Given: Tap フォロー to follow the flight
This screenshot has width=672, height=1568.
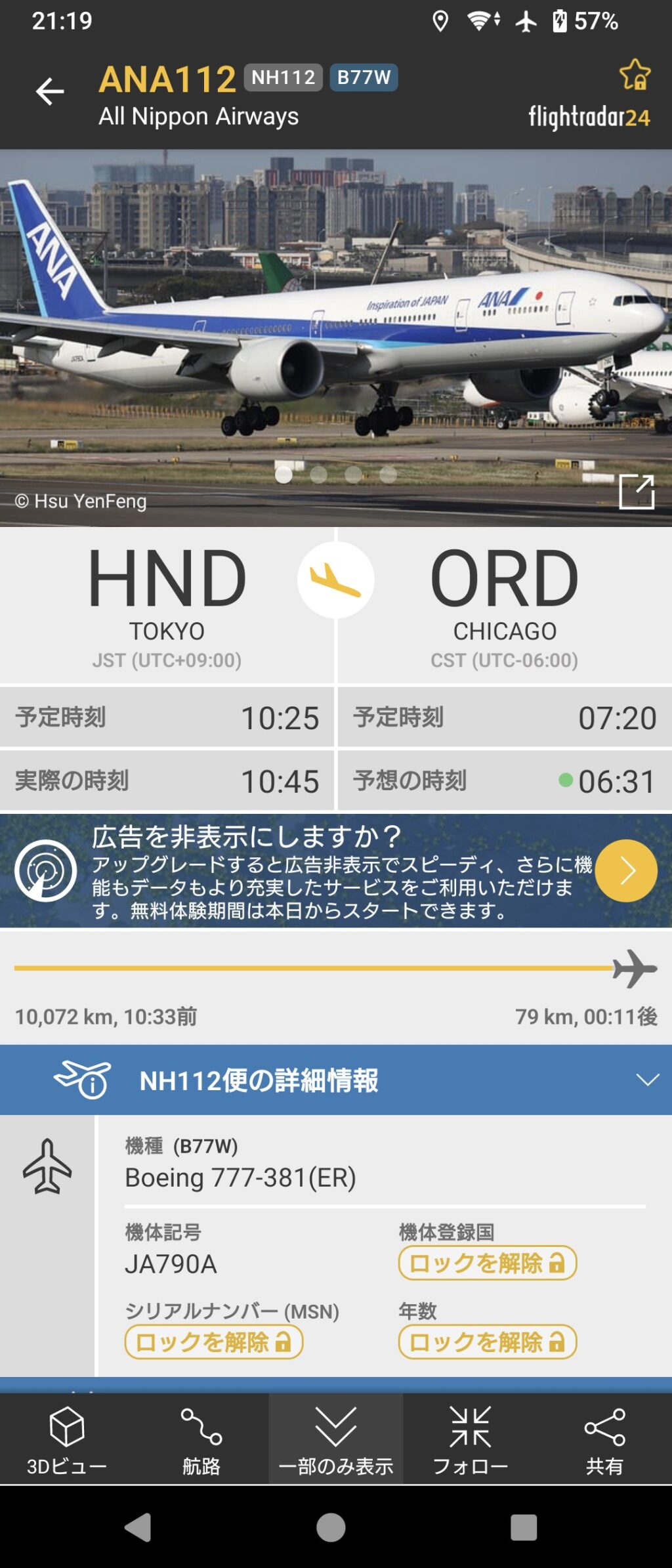Looking at the screenshot, I should 470,1439.
